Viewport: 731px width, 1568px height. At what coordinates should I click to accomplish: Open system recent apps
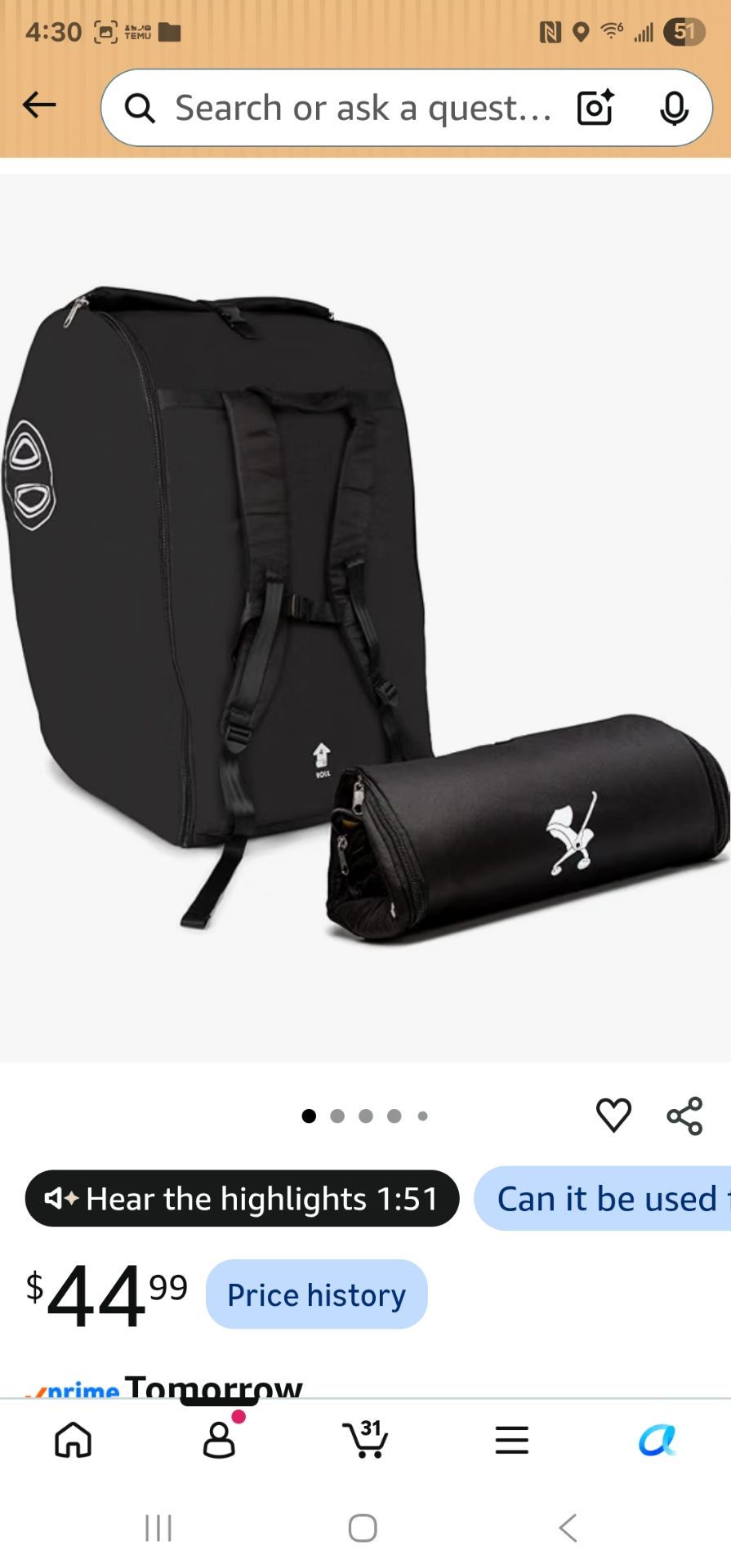(x=158, y=1528)
